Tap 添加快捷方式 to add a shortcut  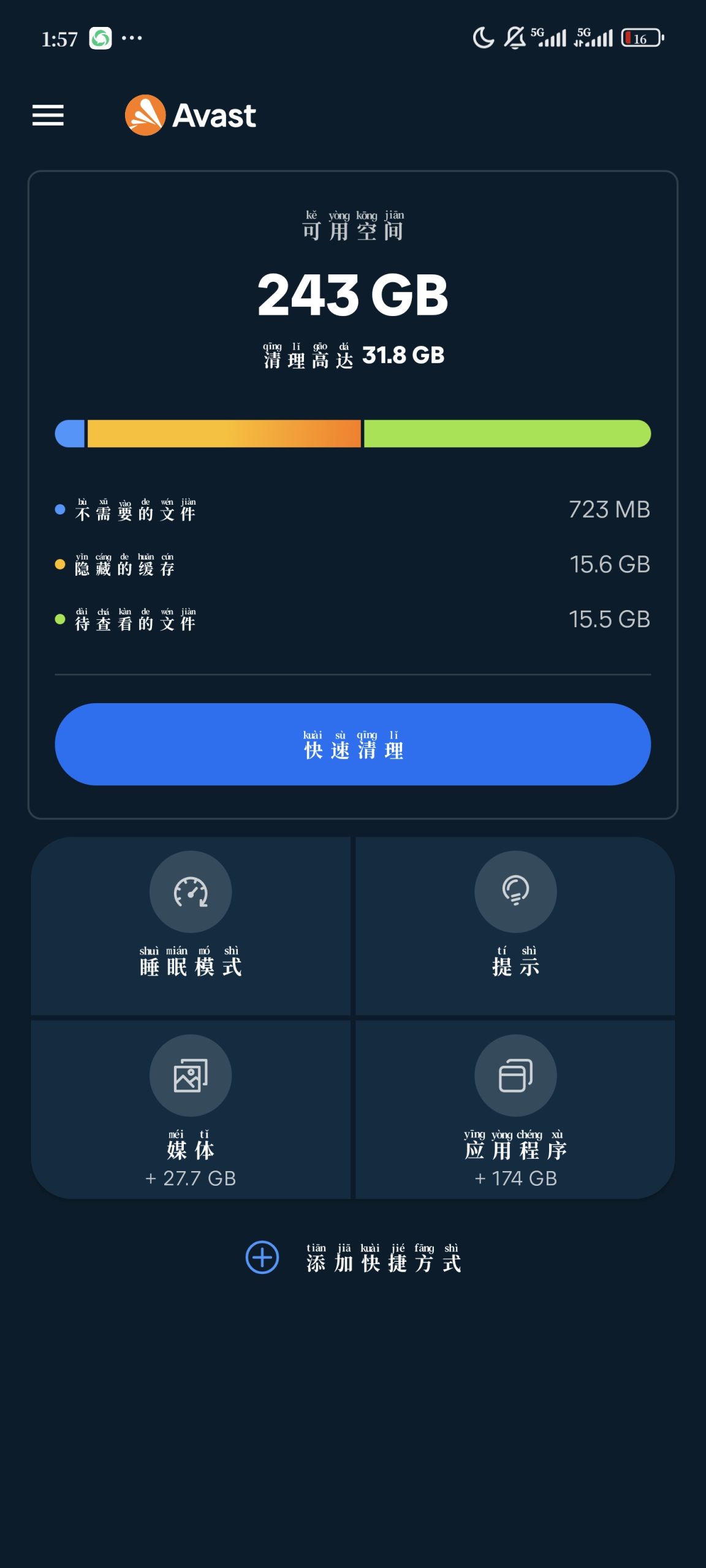(353, 1257)
